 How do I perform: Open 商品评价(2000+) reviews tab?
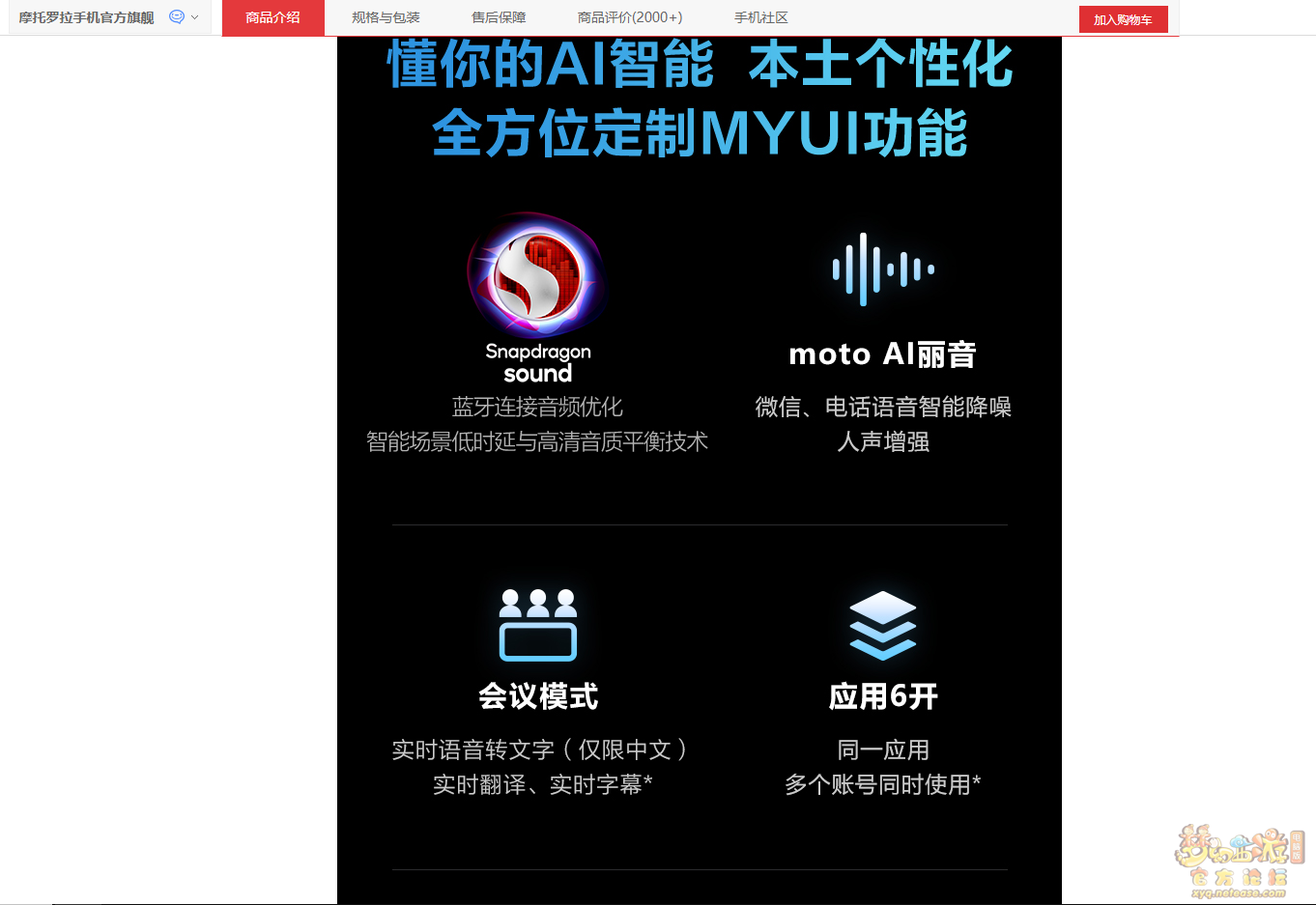[x=630, y=17]
